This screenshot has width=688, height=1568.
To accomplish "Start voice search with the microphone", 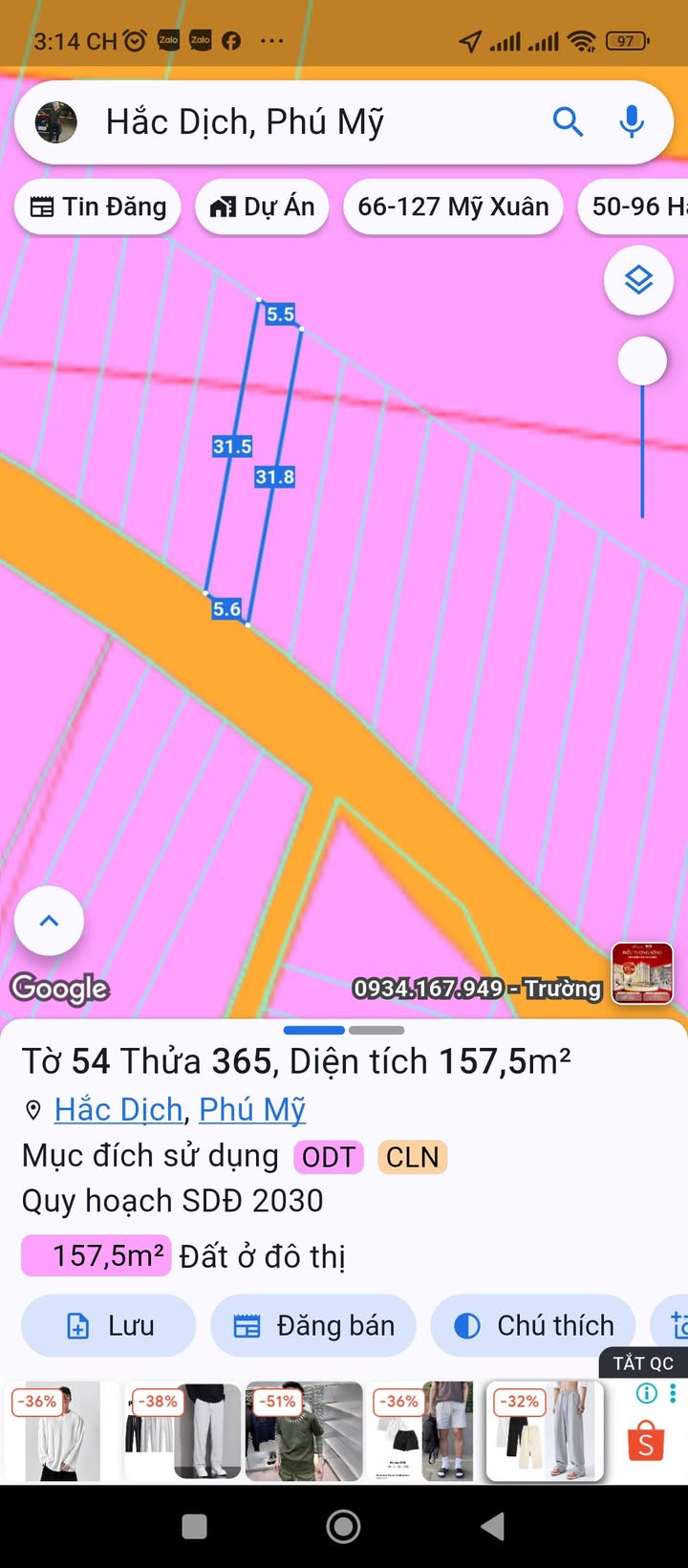I will [632, 121].
